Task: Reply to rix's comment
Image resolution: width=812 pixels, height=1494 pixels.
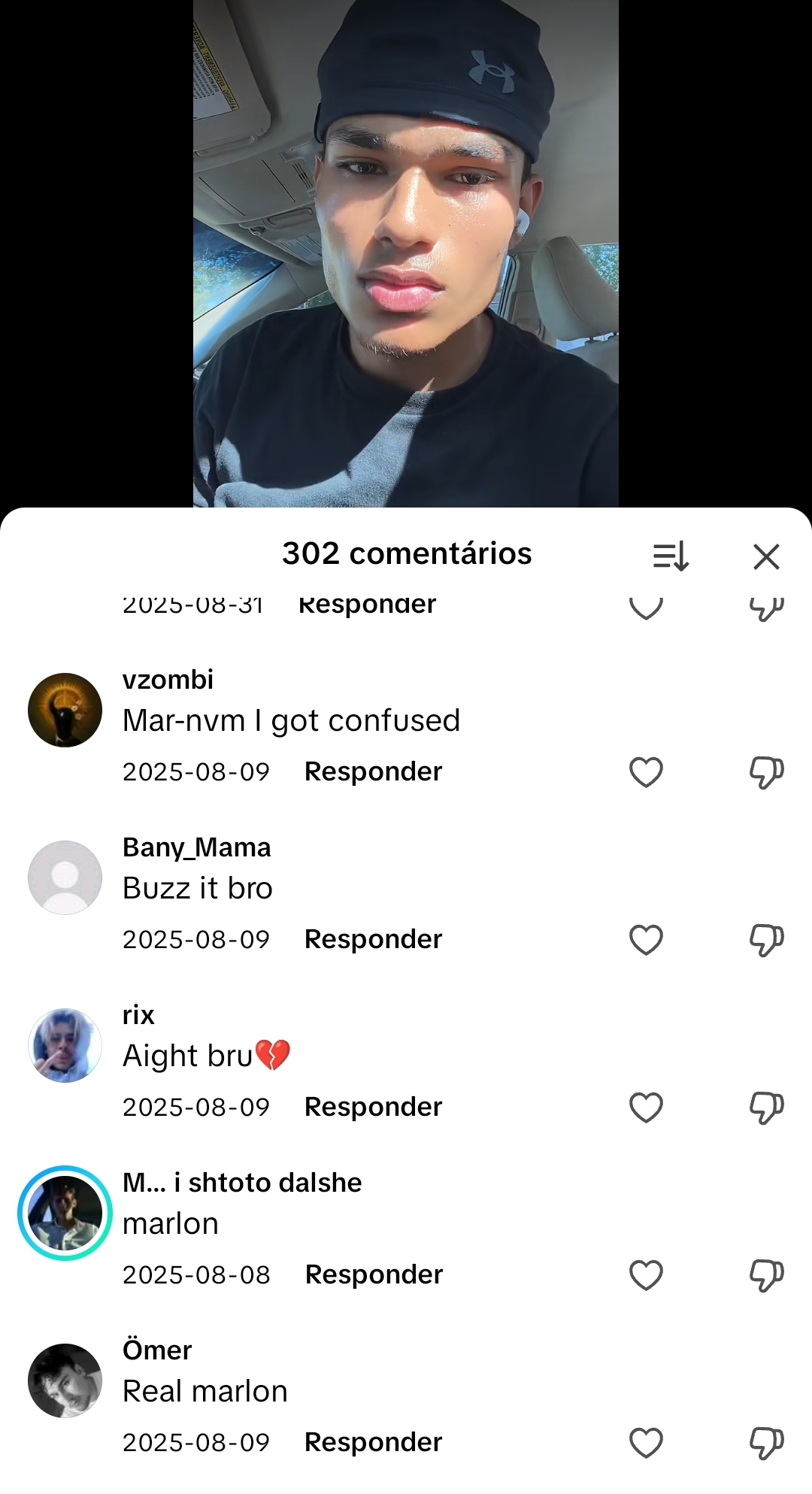Action: click(x=373, y=1107)
